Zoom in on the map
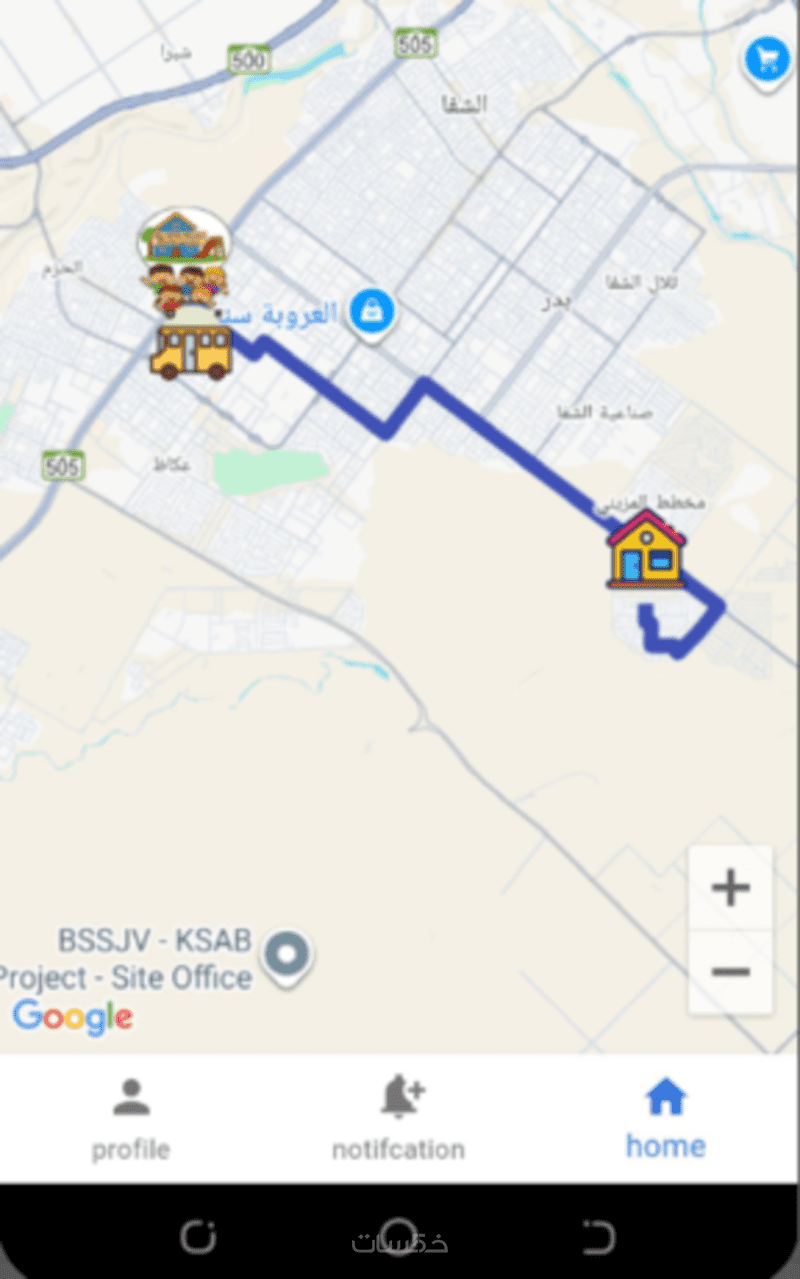The height and width of the screenshot is (1279, 800). pyautogui.click(x=730, y=887)
